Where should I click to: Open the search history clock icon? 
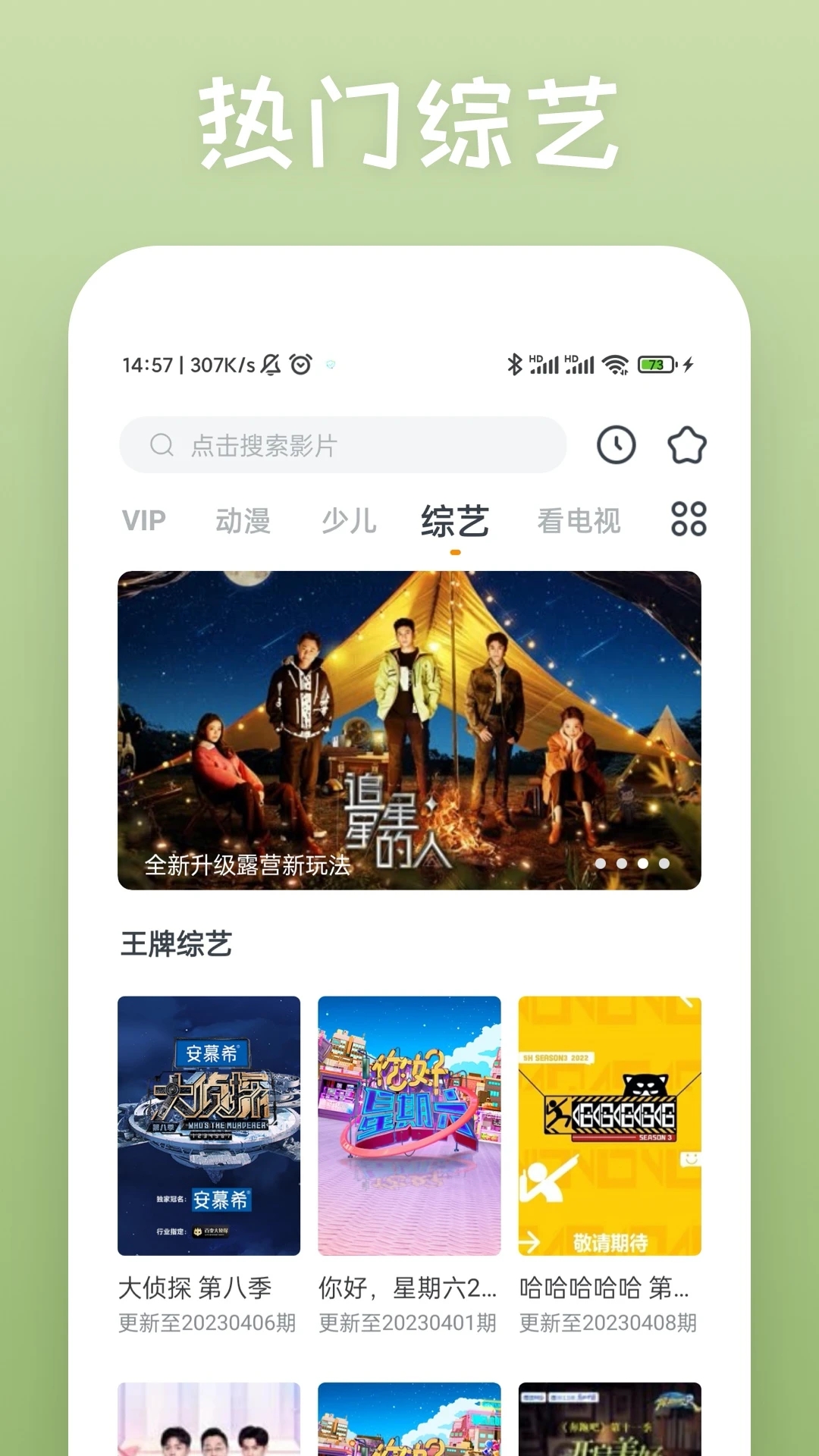617,446
